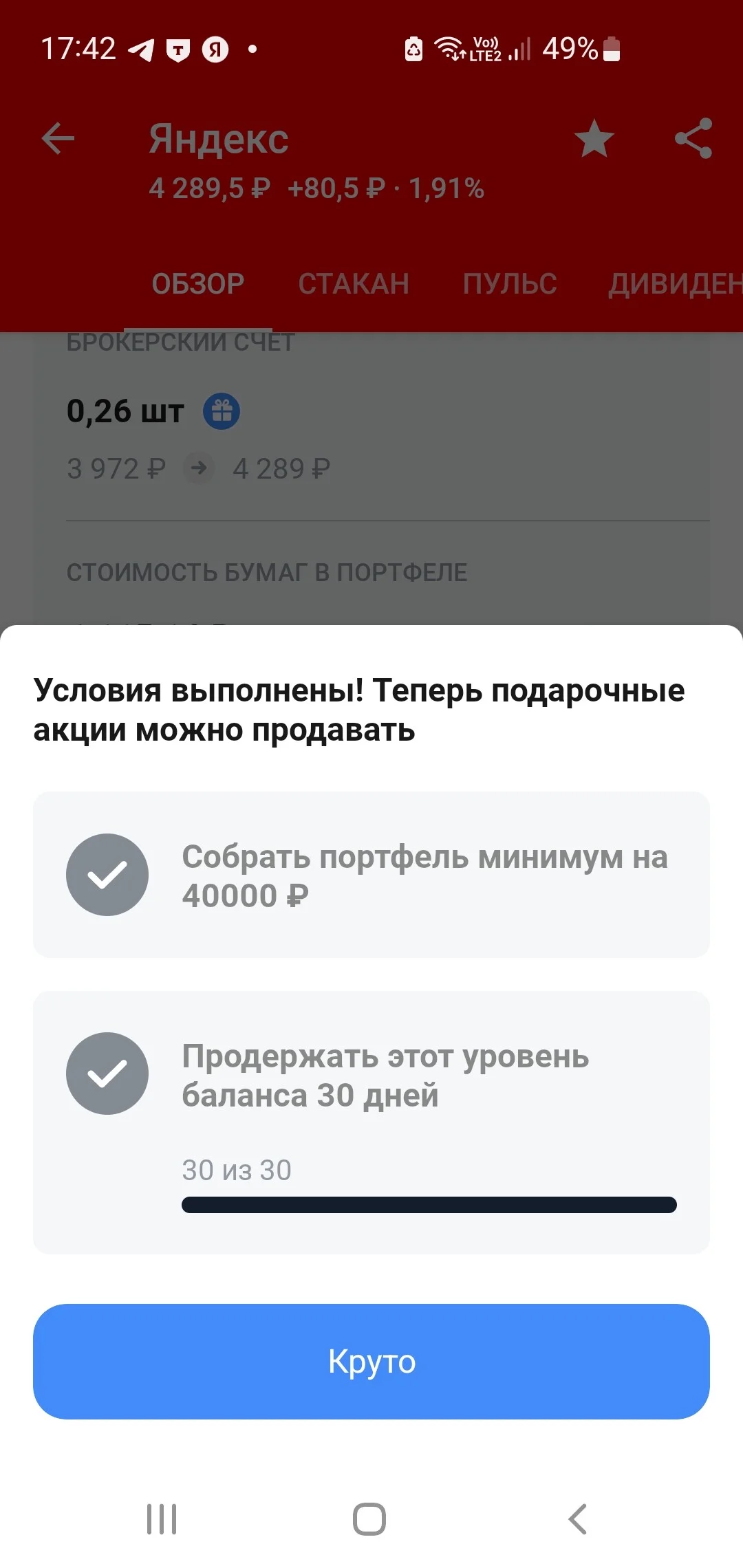Tap the Круто button
Image resolution: width=743 pixels, height=1568 pixels.
(x=371, y=1361)
